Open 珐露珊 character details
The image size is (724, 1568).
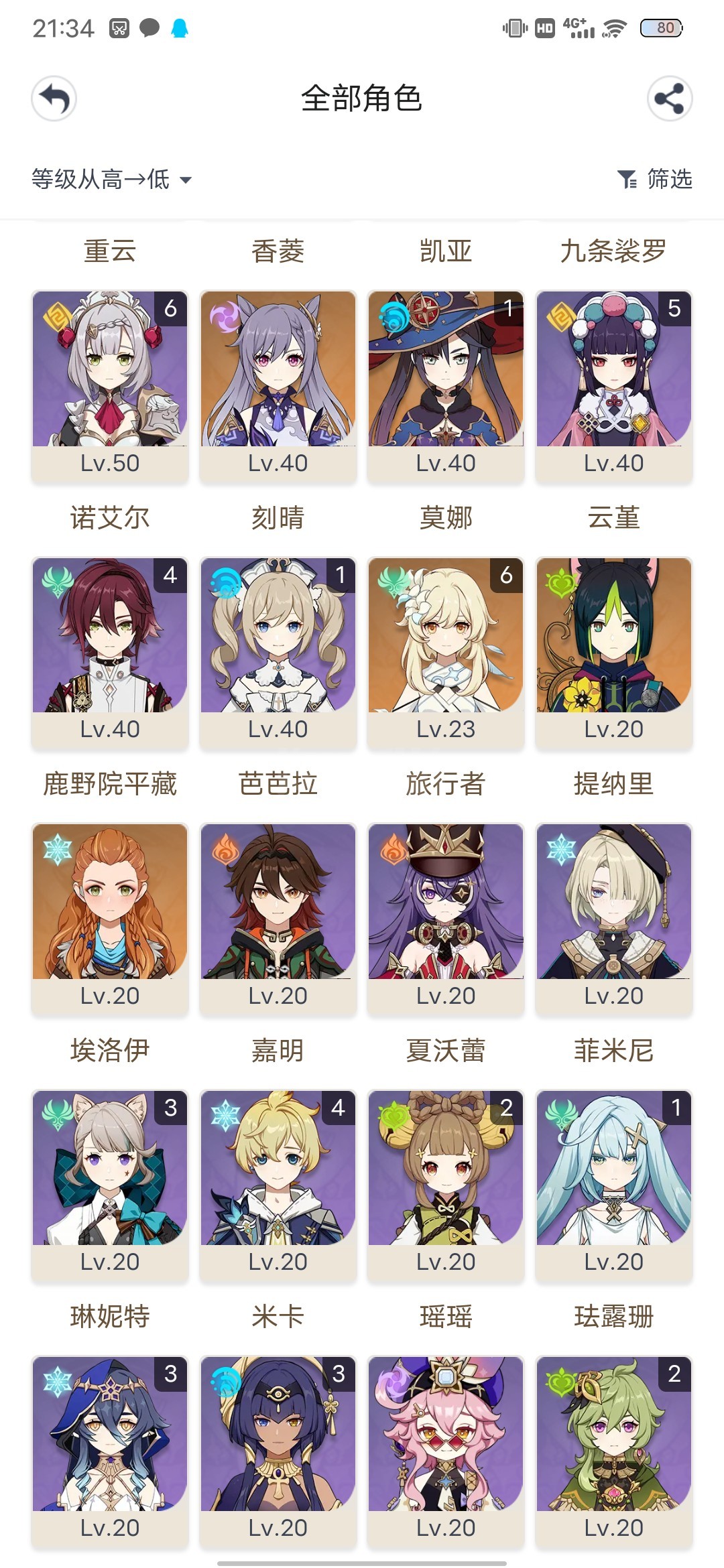(614, 1185)
